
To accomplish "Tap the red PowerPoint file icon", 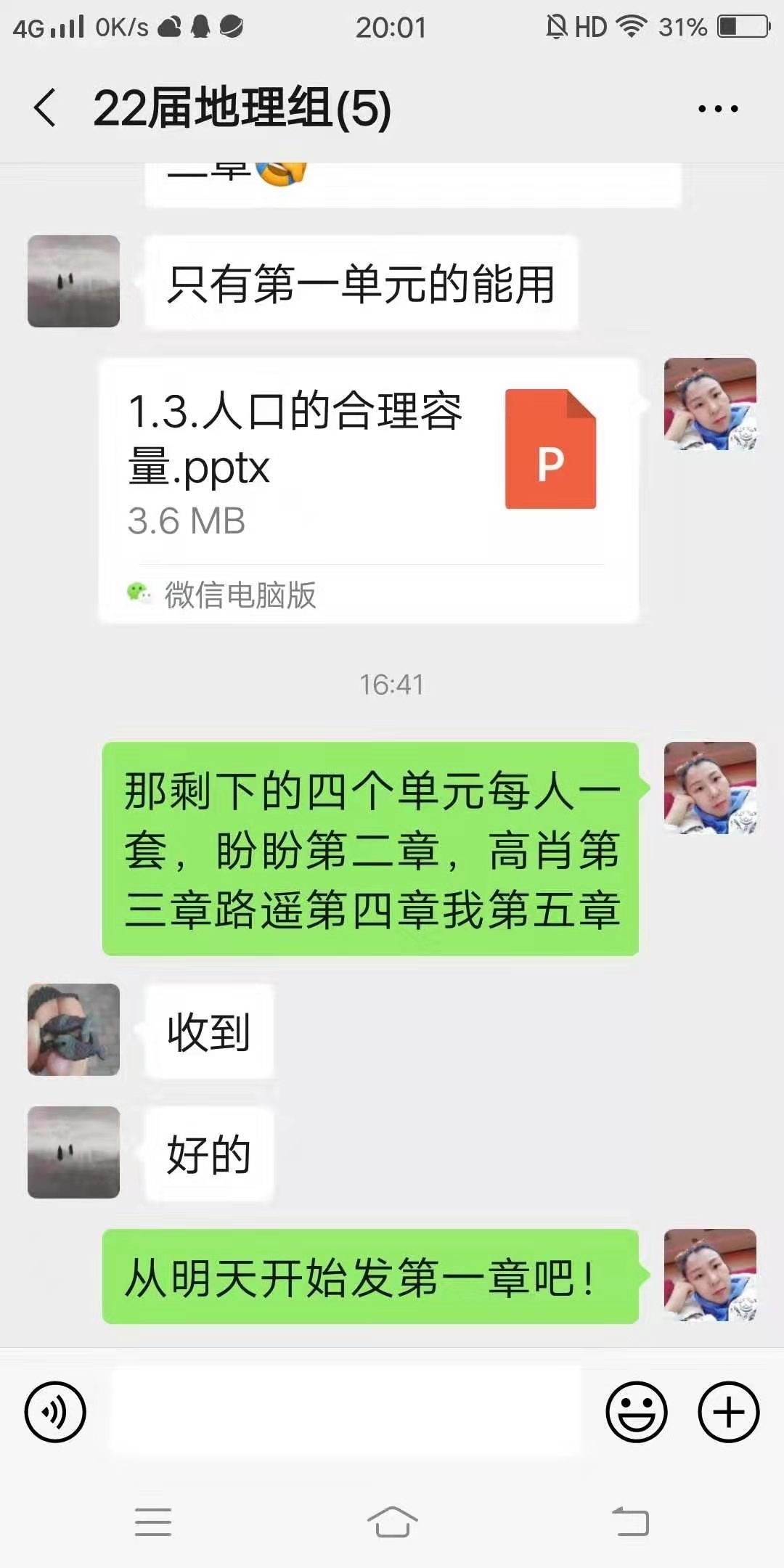I will point(550,449).
